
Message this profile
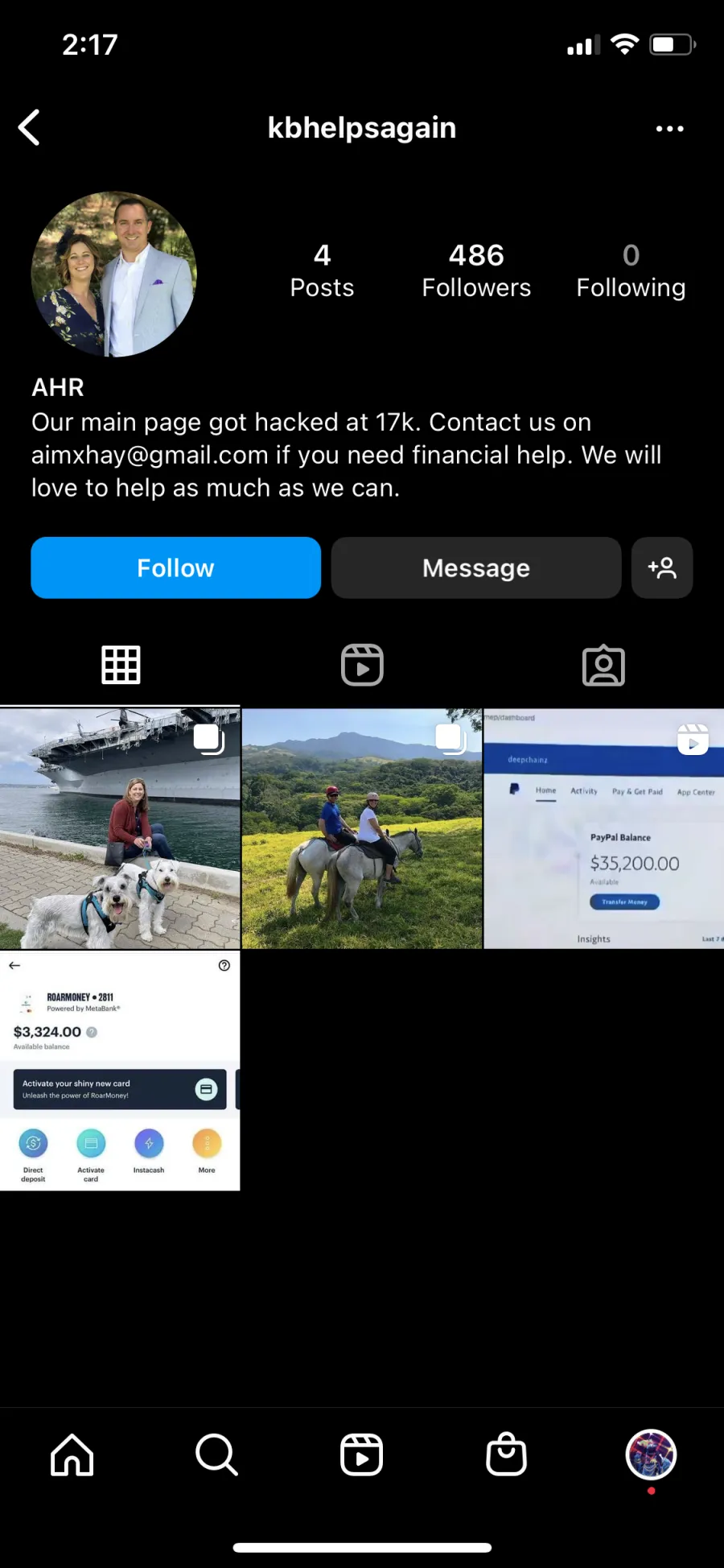click(476, 567)
